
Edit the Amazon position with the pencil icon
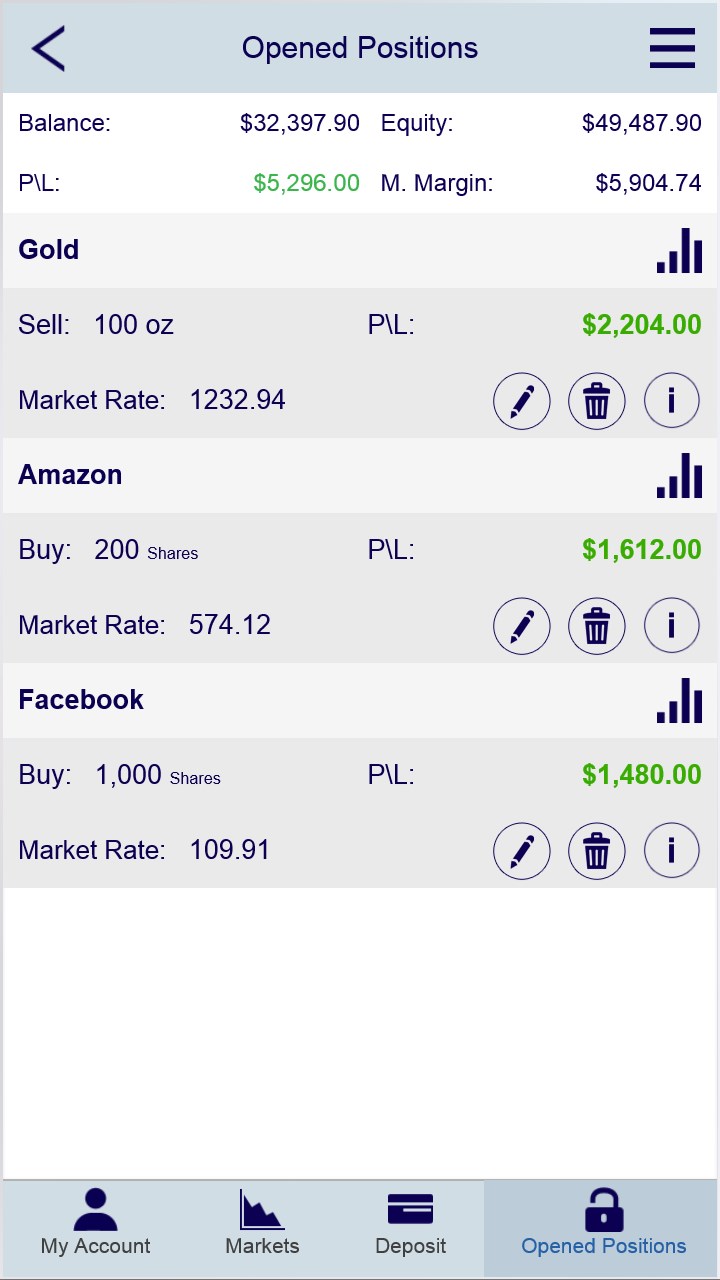click(x=521, y=626)
